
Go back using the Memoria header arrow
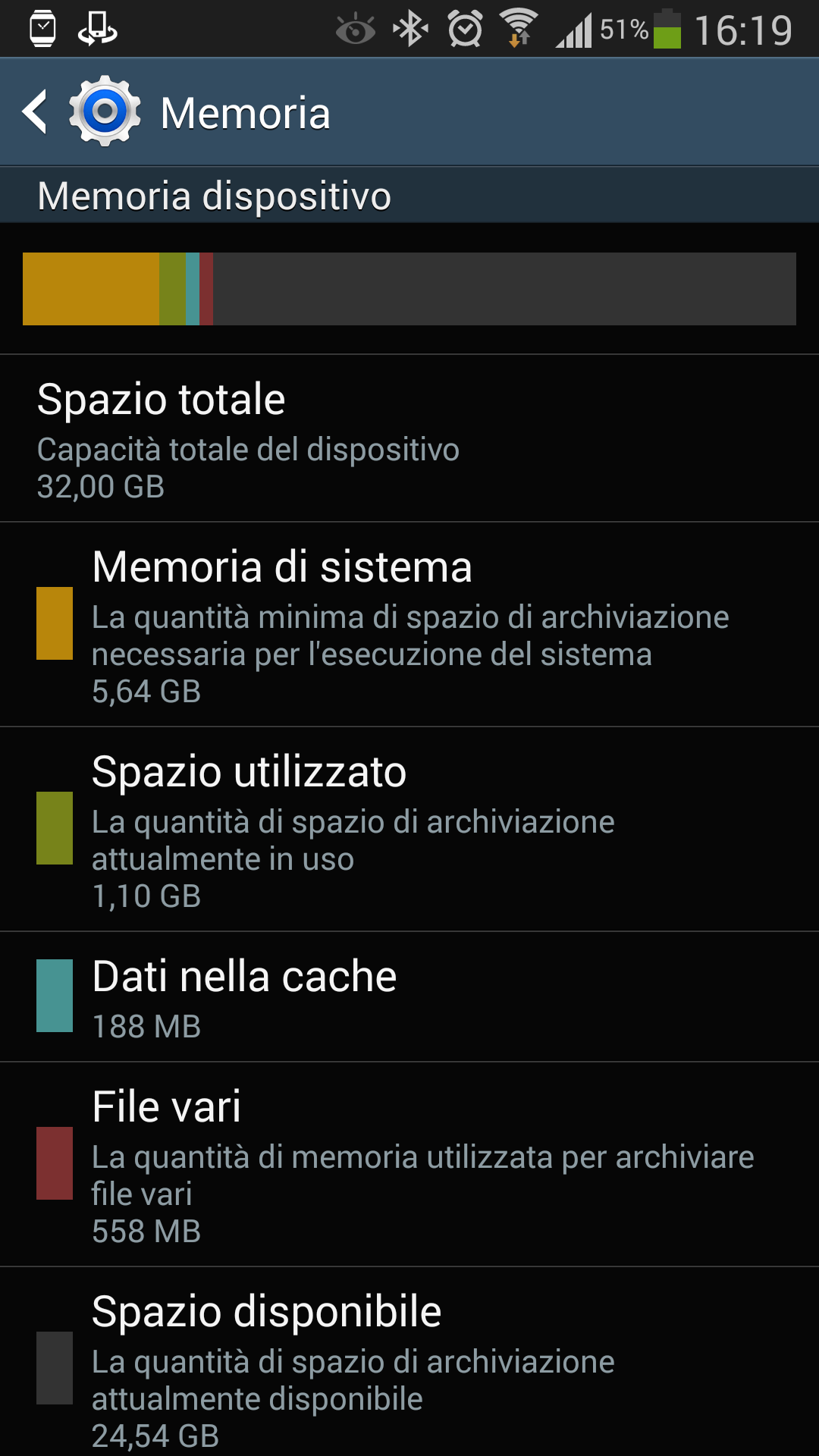tap(35, 112)
